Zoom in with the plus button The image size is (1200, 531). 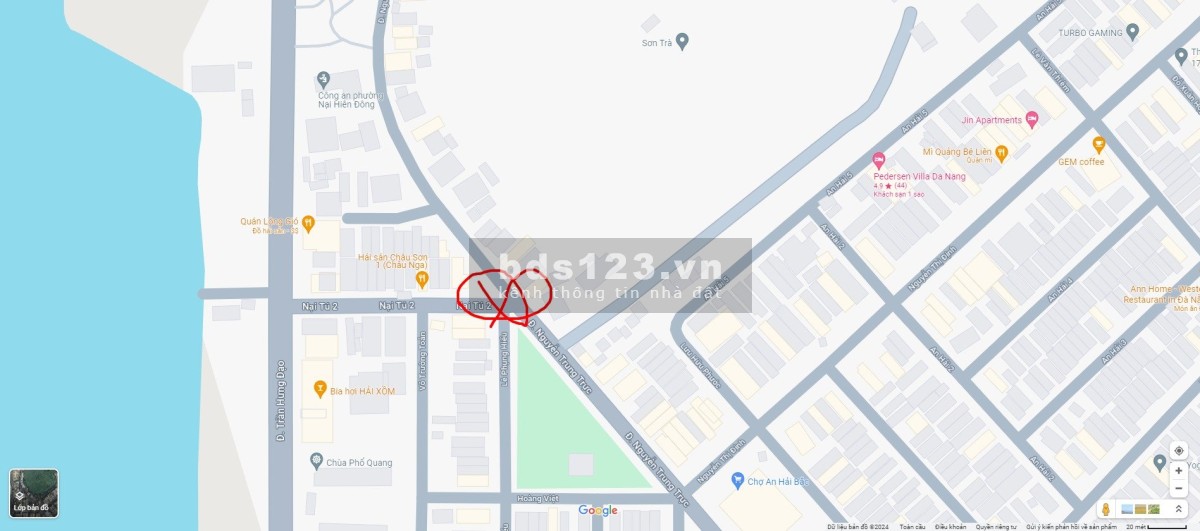click(1179, 470)
